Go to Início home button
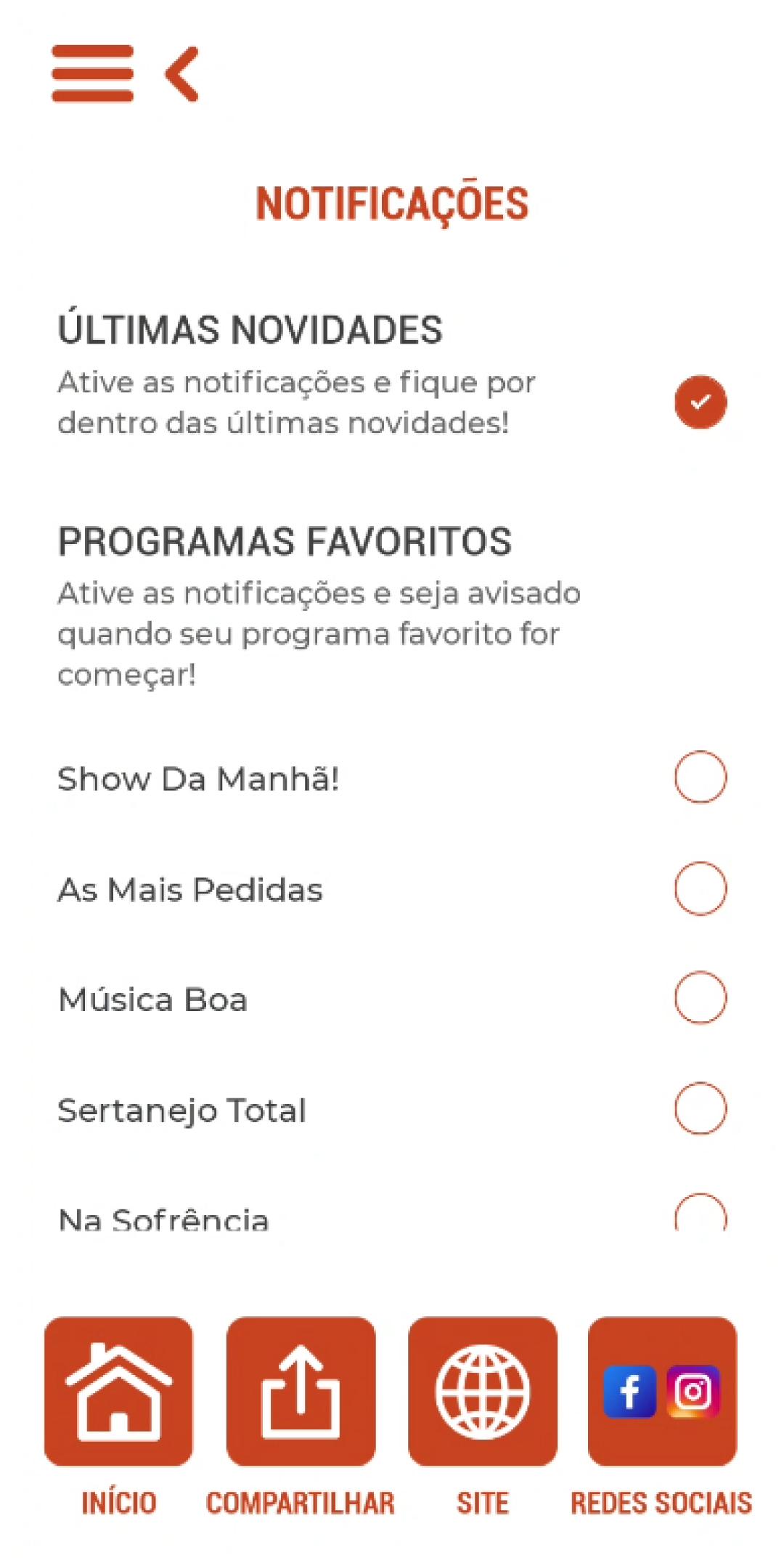Viewport: 784px width, 1558px height. click(118, 1392)
